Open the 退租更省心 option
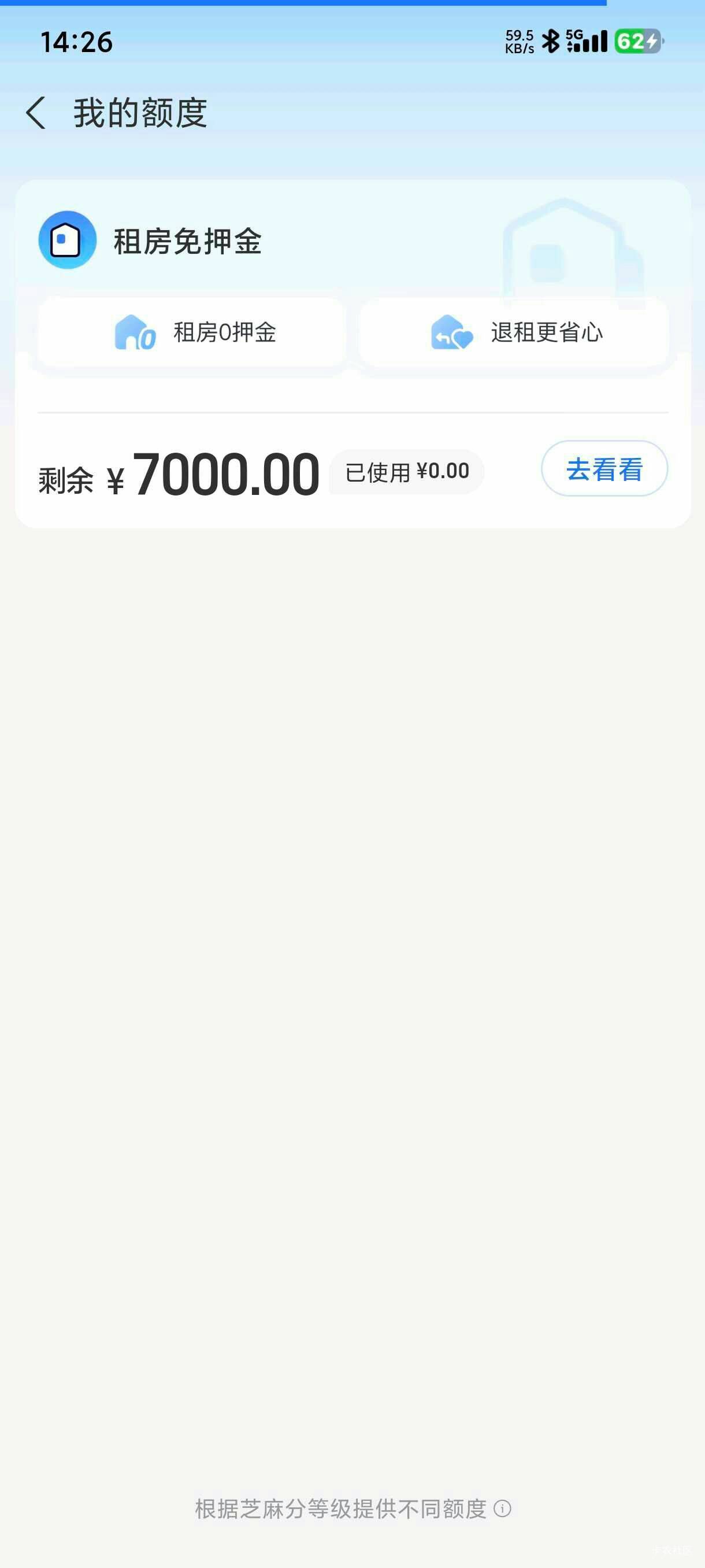705x1568 pixels. [513, 332]
